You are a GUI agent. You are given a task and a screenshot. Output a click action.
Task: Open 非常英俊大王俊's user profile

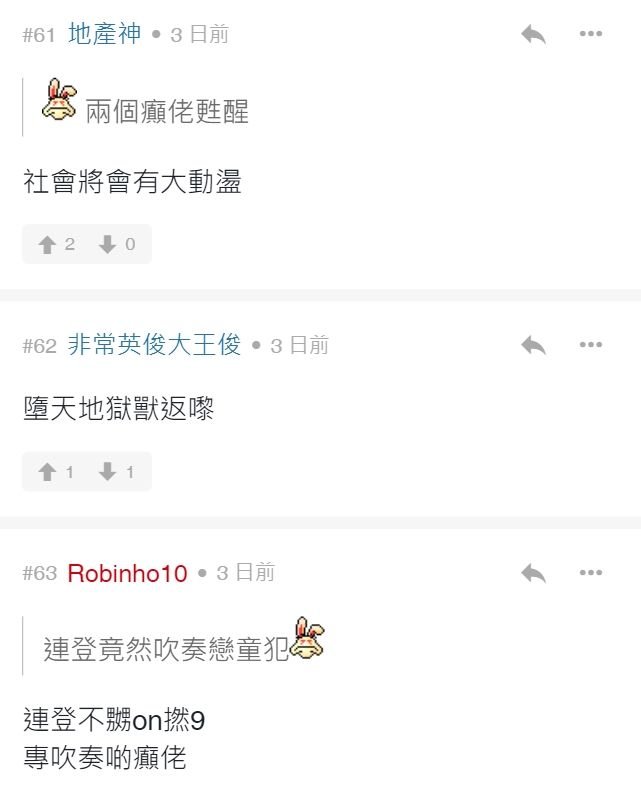coord(155,345)
